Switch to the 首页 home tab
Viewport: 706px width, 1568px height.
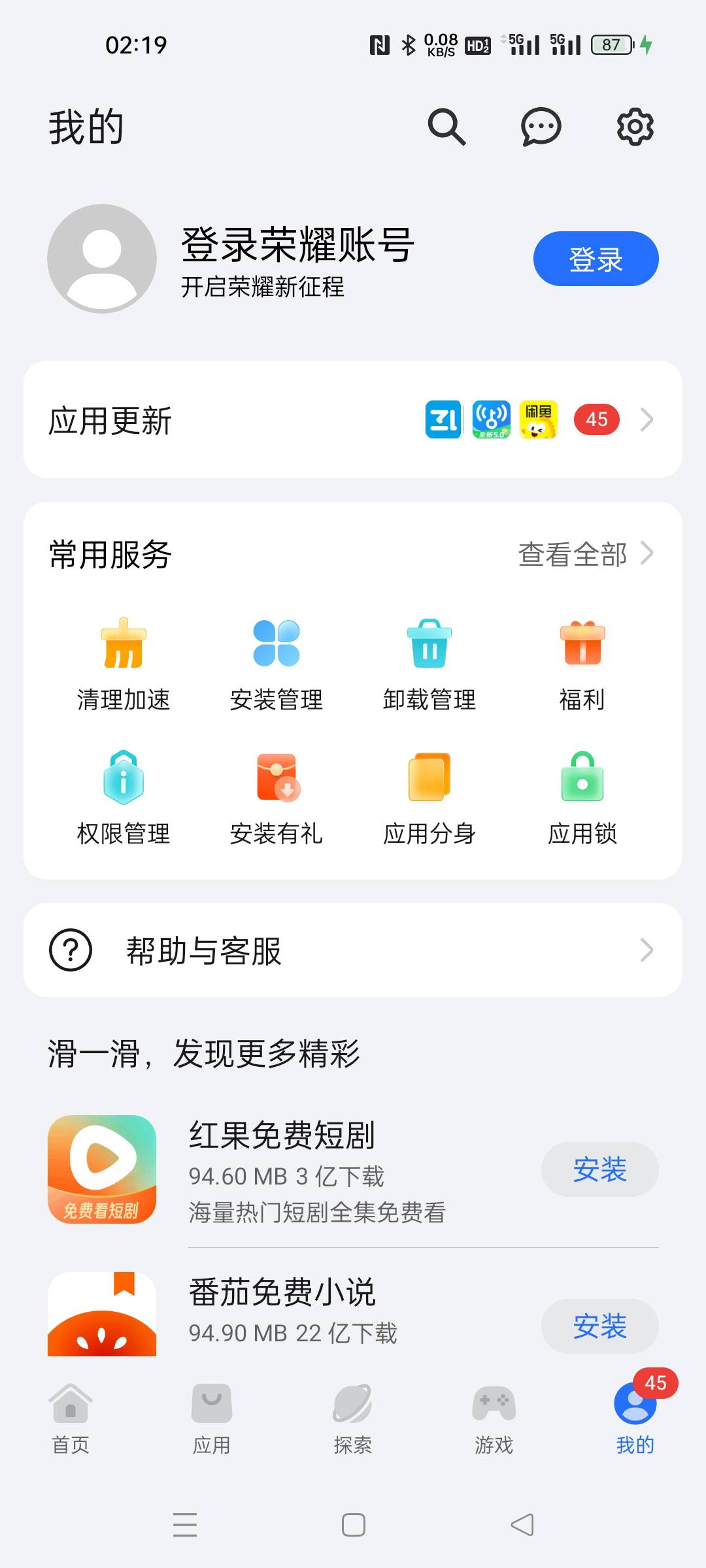71,1419
